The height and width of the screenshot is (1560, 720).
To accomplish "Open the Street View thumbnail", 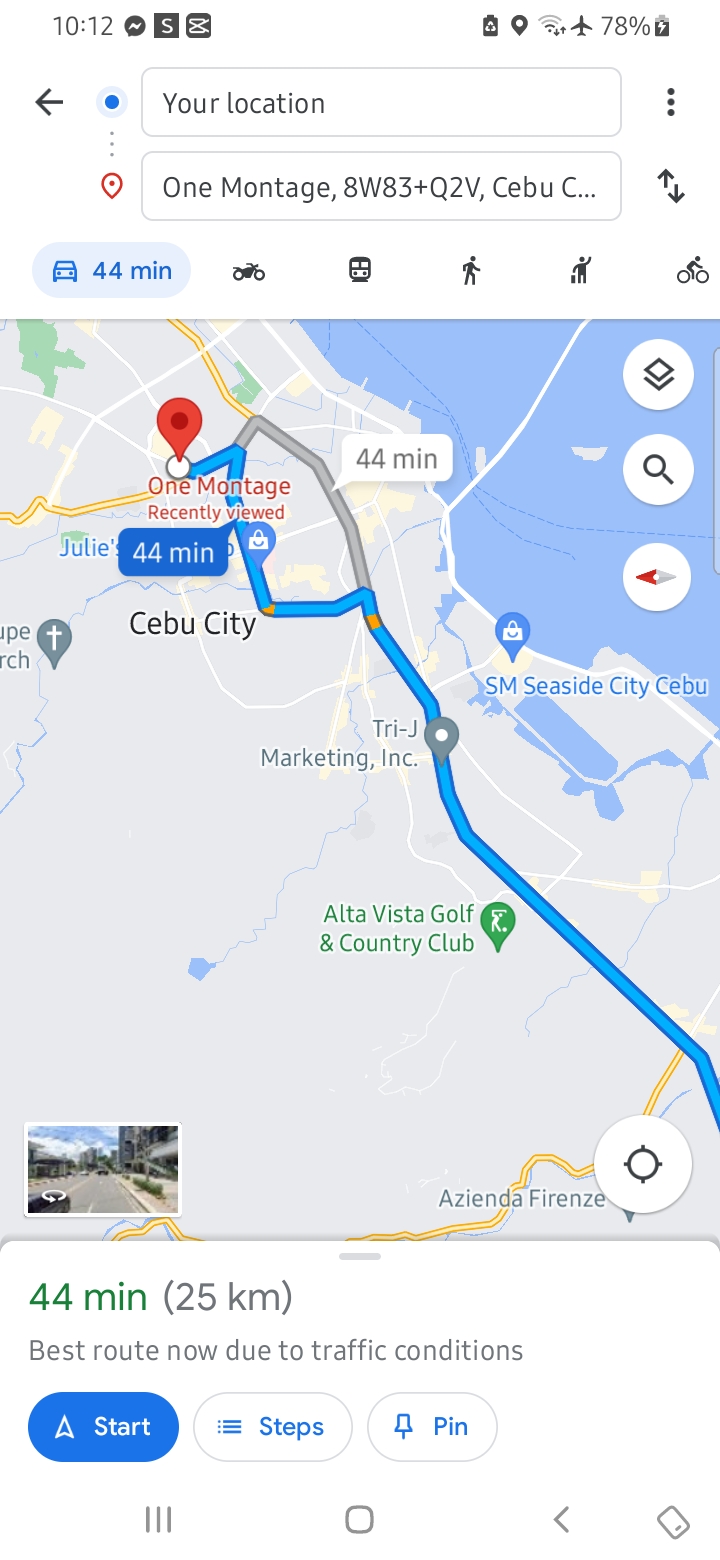I will [102, 1169].
